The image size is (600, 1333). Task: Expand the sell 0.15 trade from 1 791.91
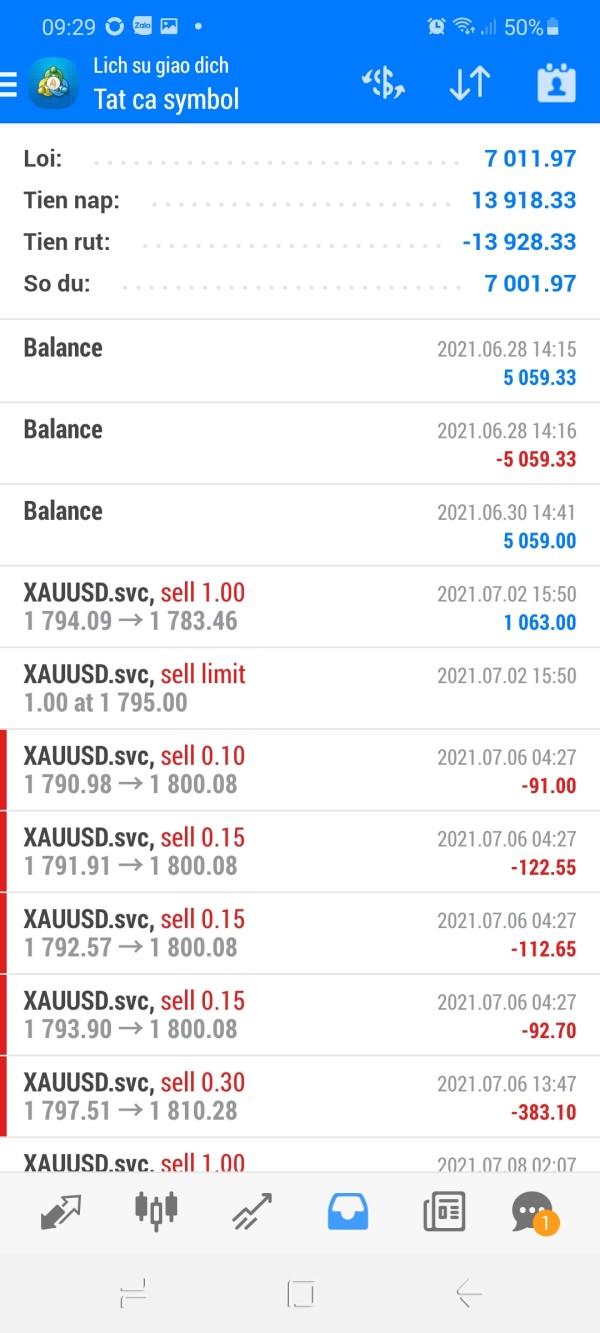pyautogui.click(x=300, y=852)
